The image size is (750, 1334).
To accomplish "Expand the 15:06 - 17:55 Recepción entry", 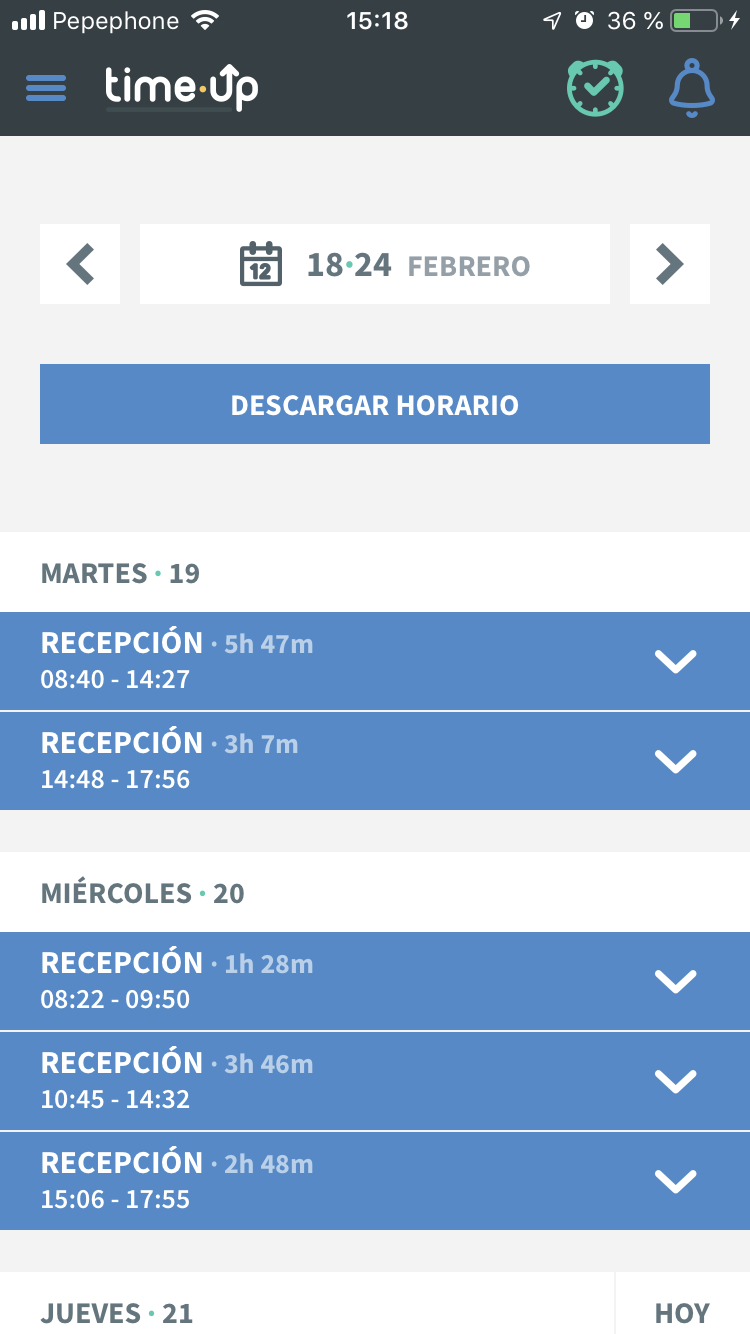I will point(375,1181).
